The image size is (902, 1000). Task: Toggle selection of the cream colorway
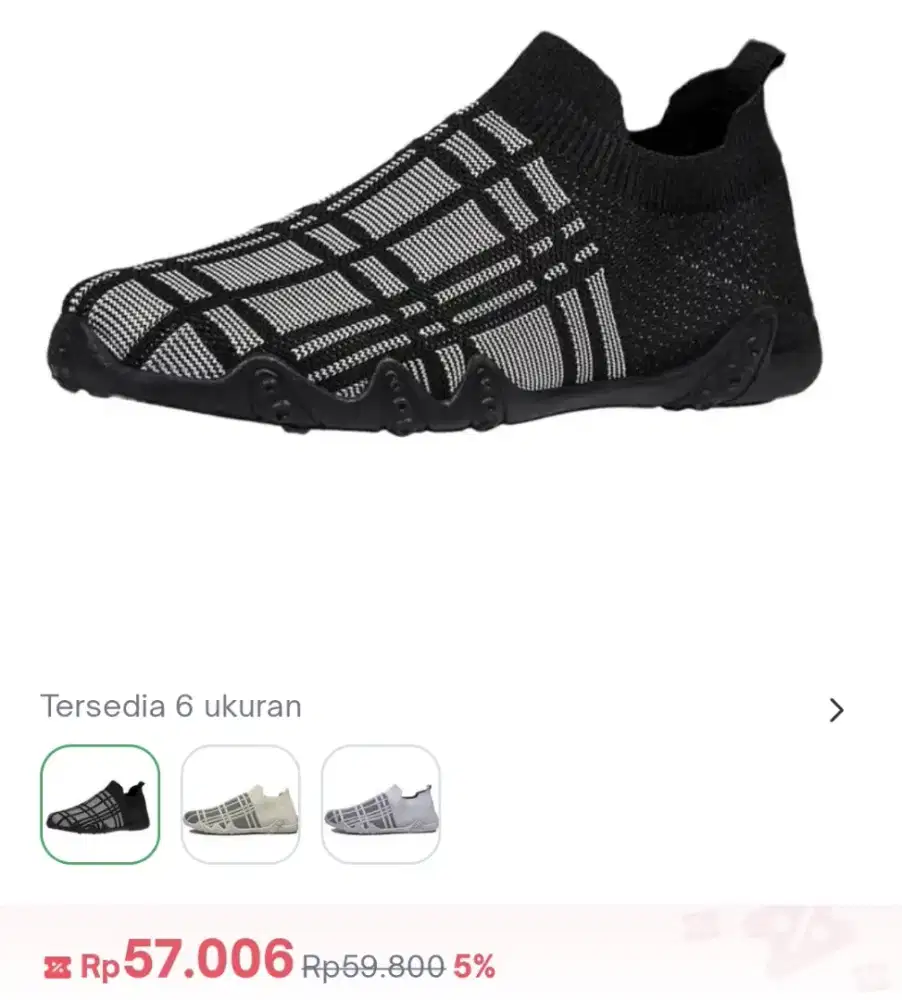tap(240, 807)
